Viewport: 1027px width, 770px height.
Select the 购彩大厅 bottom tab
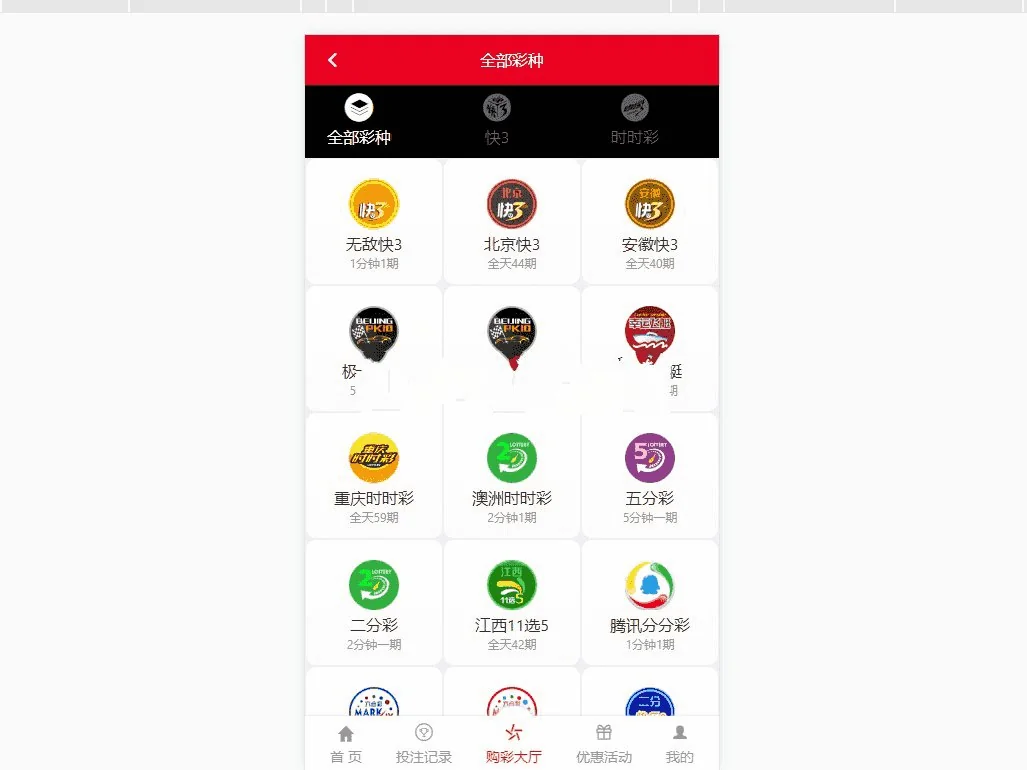point(513,744)
